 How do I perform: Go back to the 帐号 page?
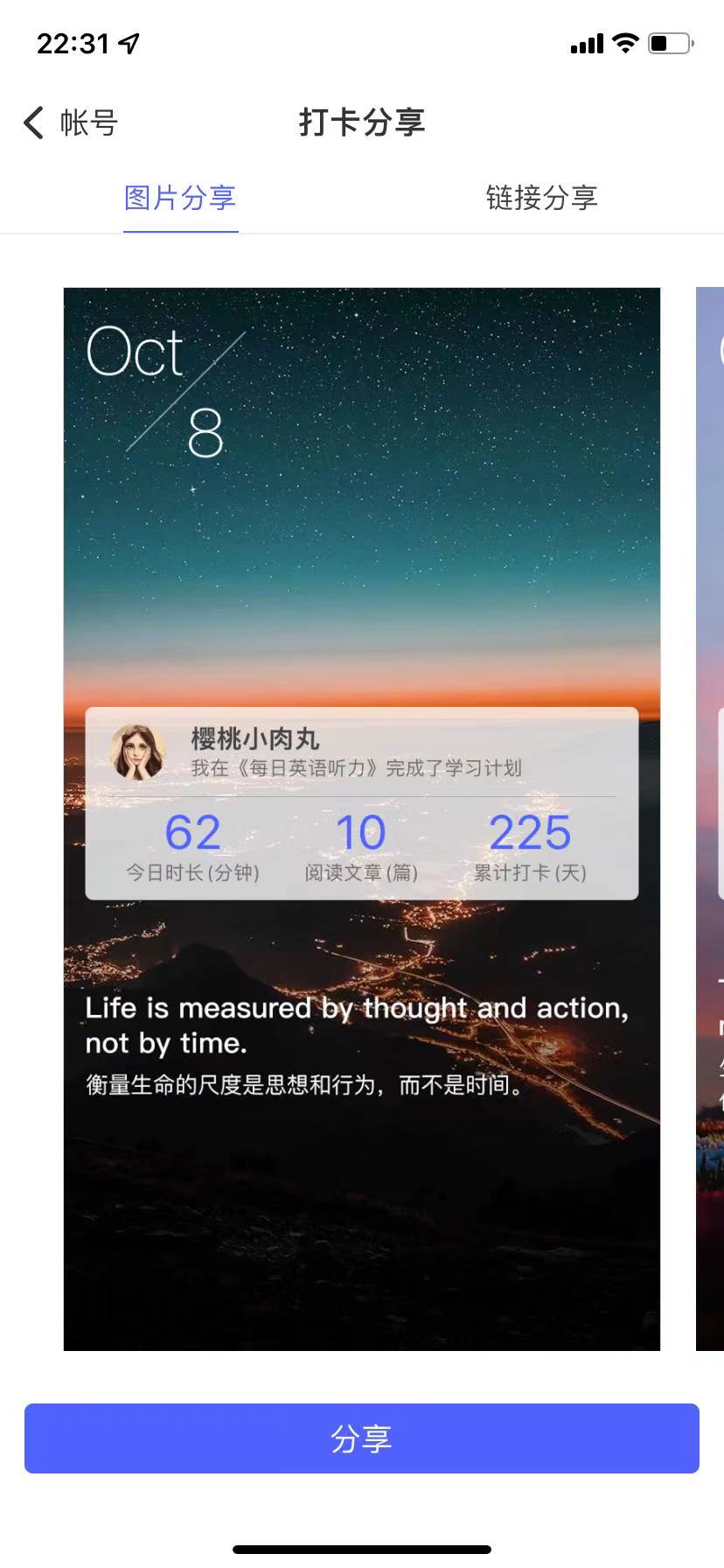[x=71, y=122]
